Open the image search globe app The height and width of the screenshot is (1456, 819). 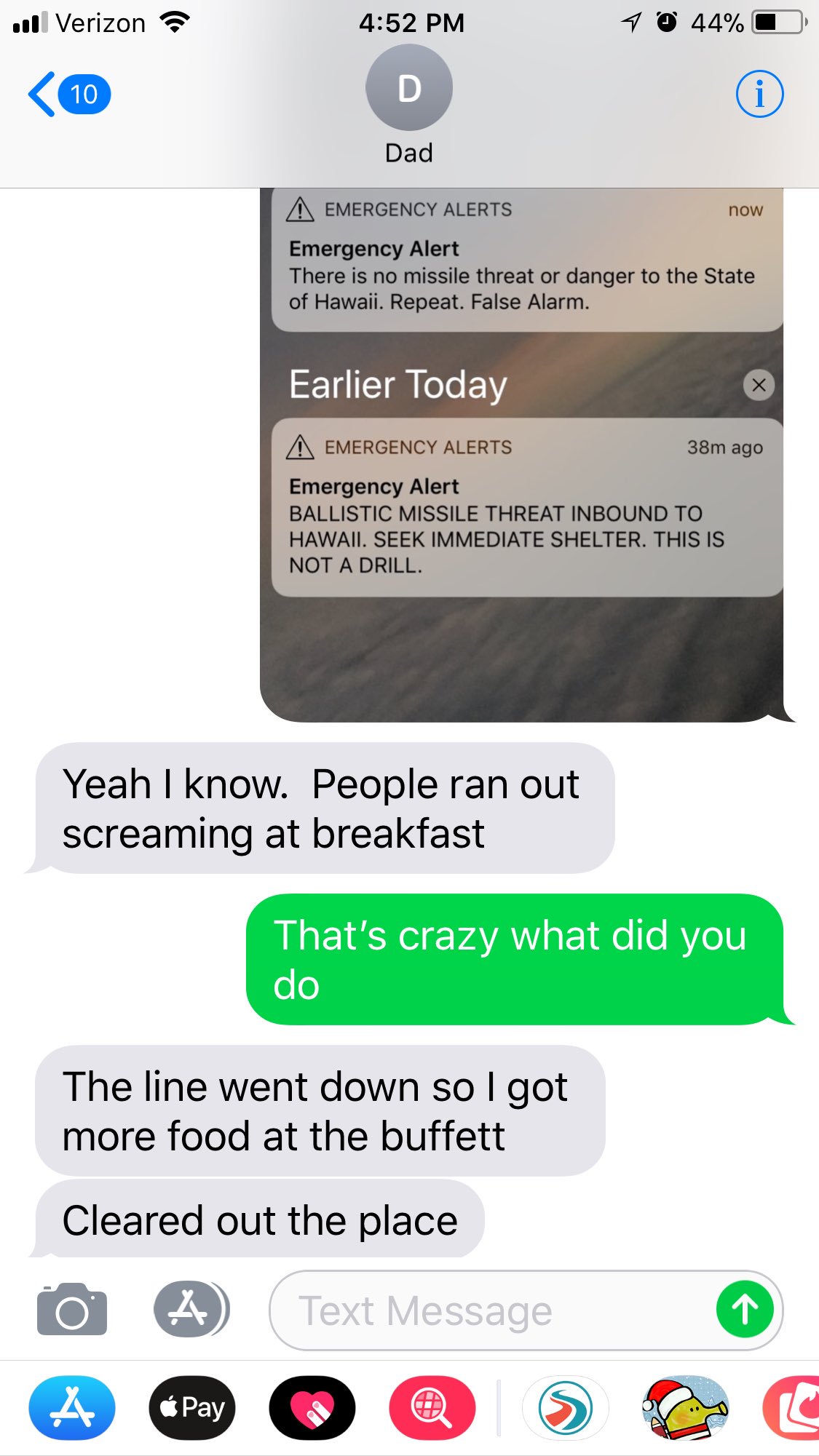(432, 1407)
